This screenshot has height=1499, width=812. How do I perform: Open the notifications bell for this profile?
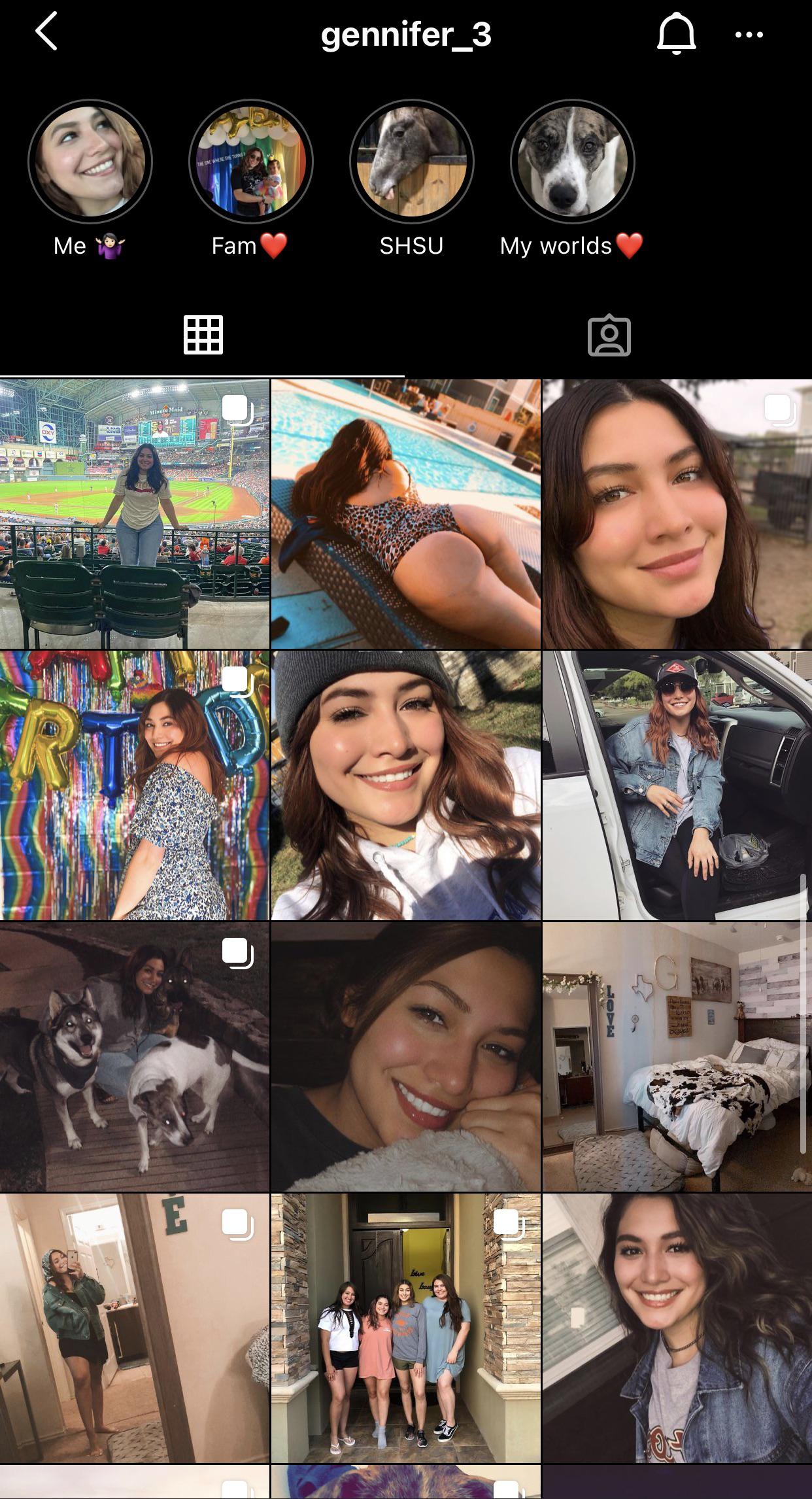pos(676,33)
